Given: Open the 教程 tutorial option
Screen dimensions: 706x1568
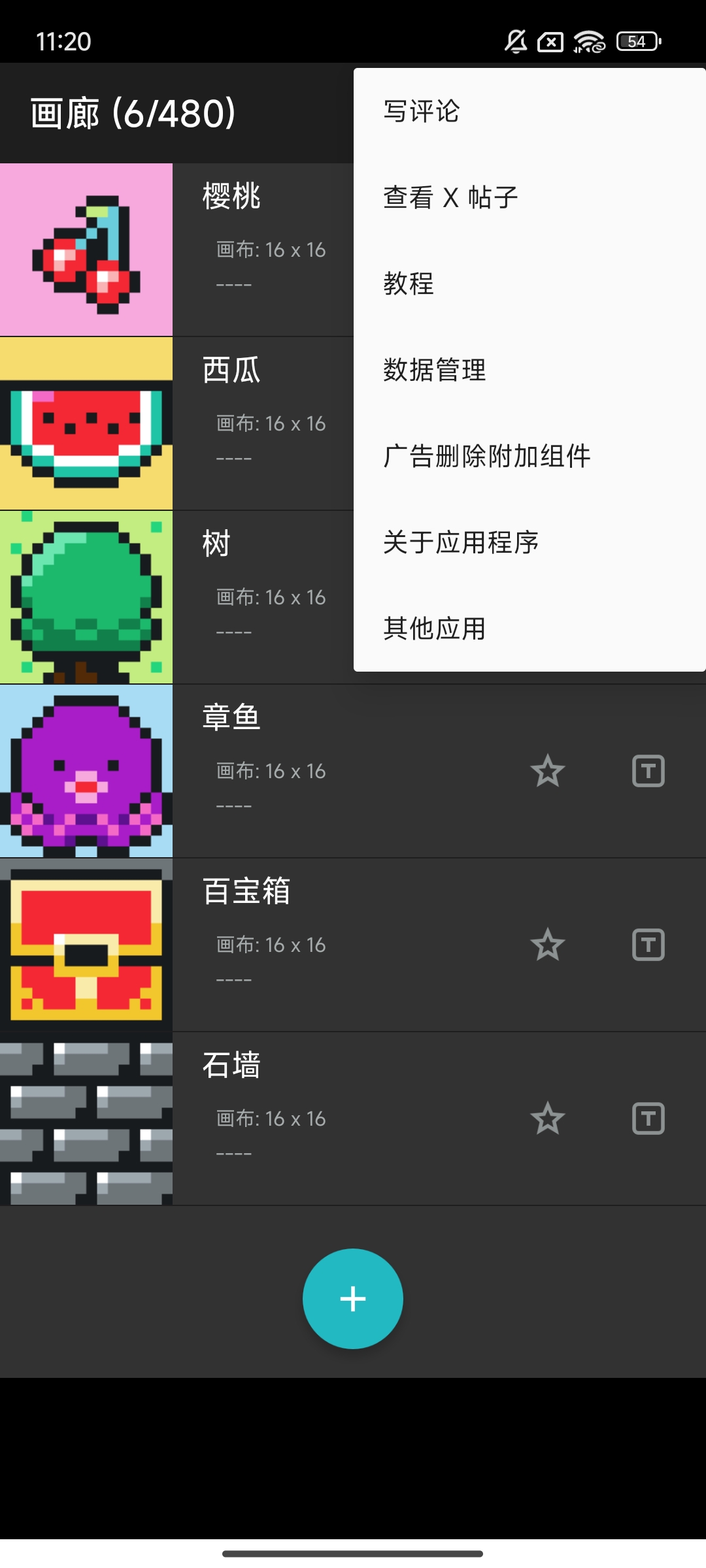Looking at the screenshot, I should (409, 284).
